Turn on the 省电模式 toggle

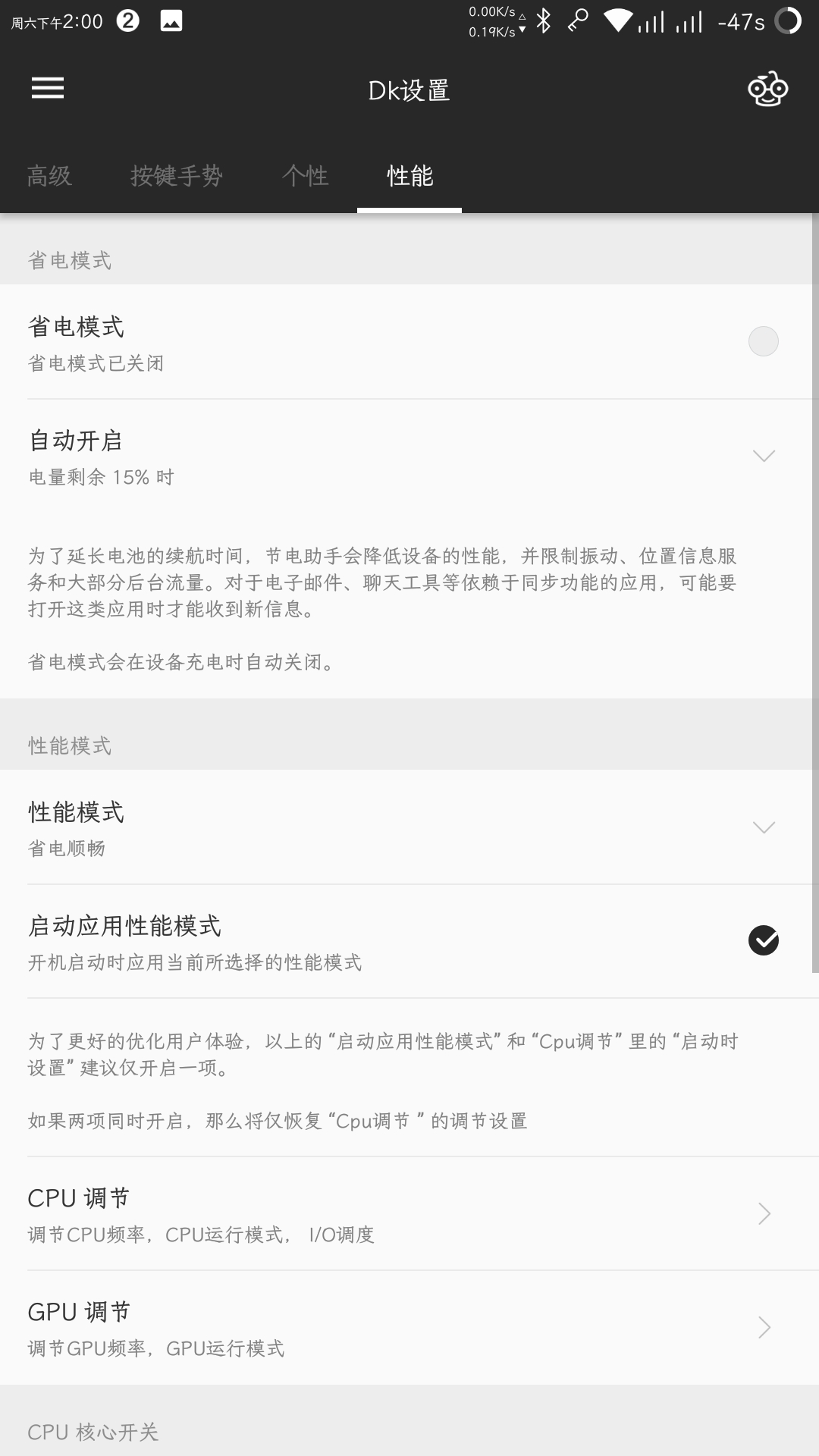click(763, 341)
